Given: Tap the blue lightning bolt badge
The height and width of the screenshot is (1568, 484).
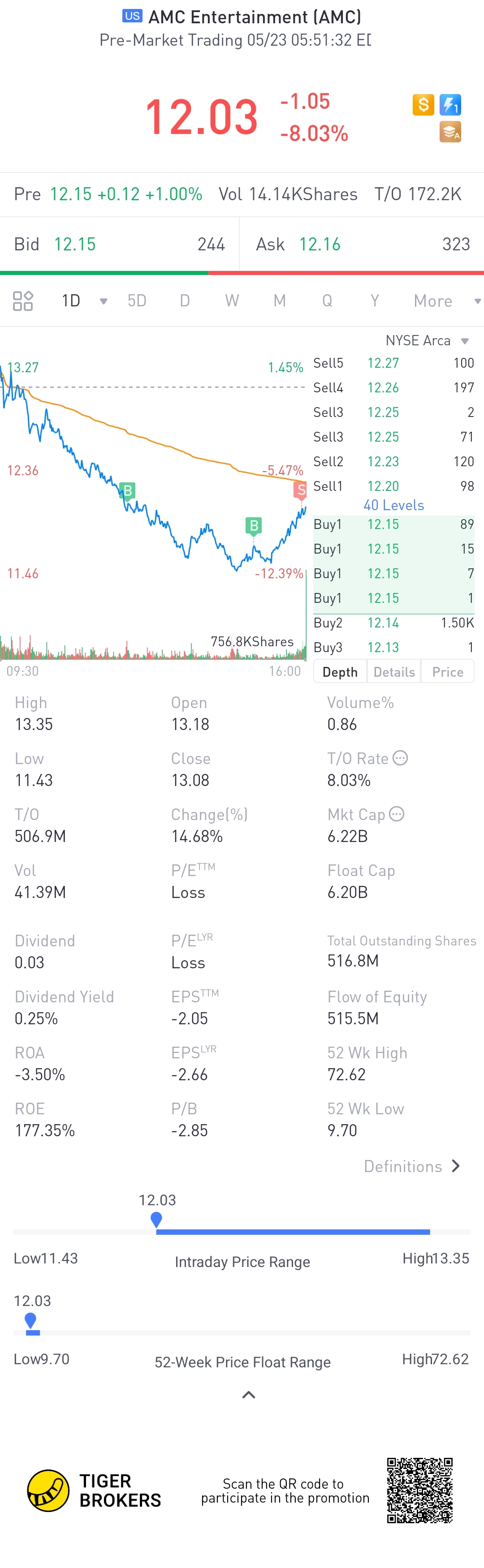Looking at the screenshot, I should pos(450,105).
